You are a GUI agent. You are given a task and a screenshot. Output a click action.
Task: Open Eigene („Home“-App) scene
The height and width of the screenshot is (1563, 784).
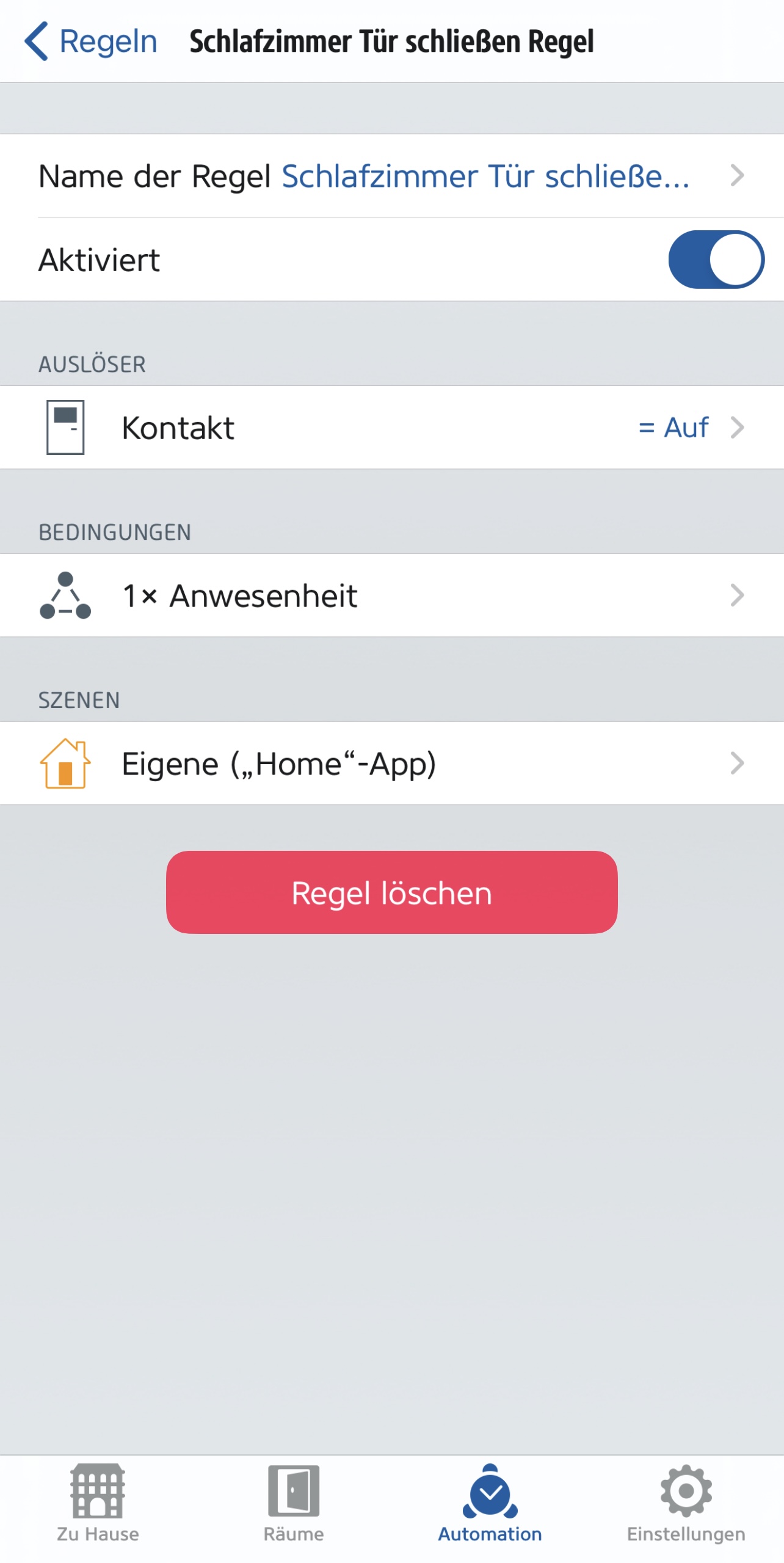pyautogui.click(x=391, y=763)
